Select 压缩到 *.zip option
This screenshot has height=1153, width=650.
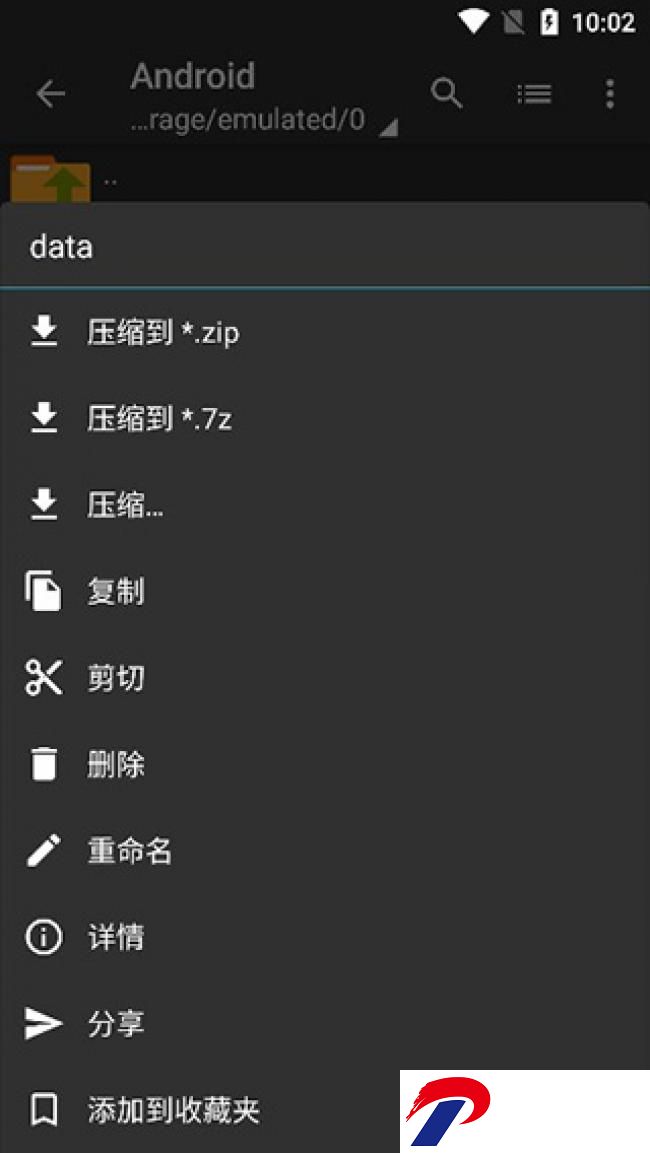[325, 333]
